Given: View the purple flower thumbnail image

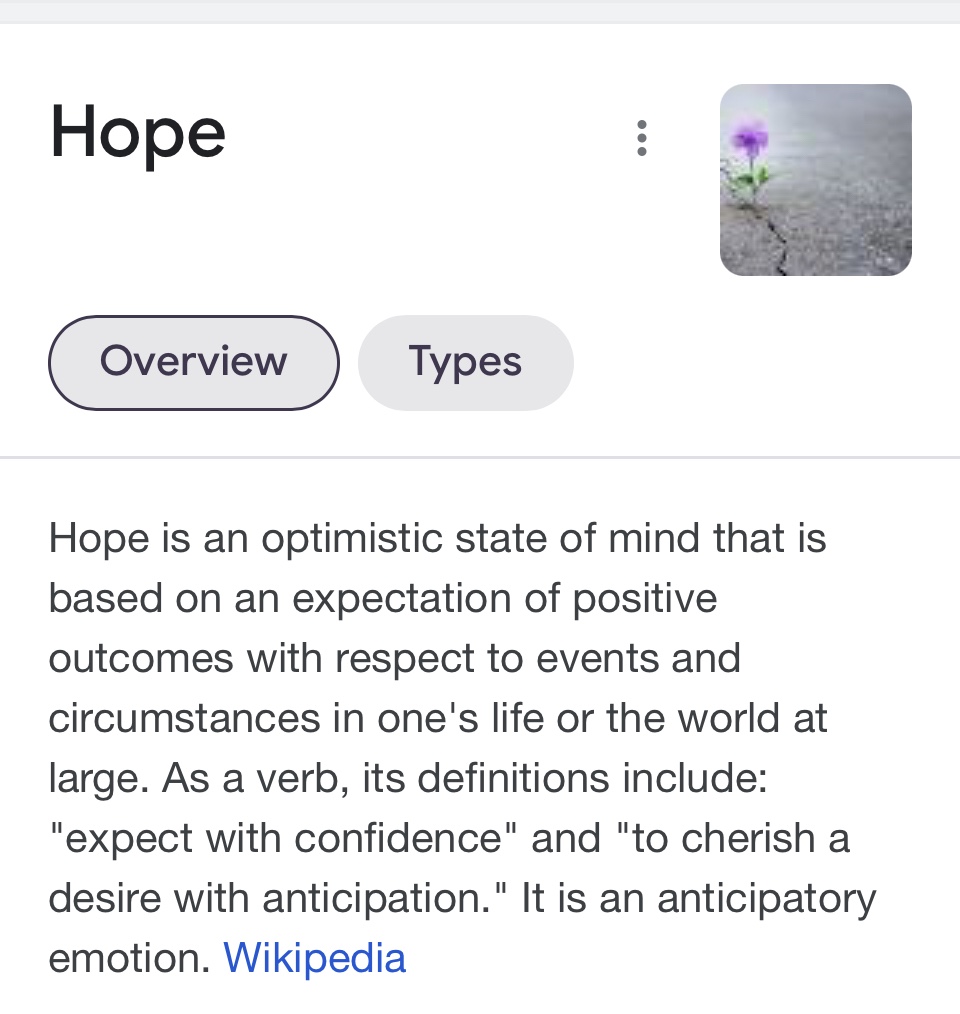Looking at the screenshot, I should point(815,180).
